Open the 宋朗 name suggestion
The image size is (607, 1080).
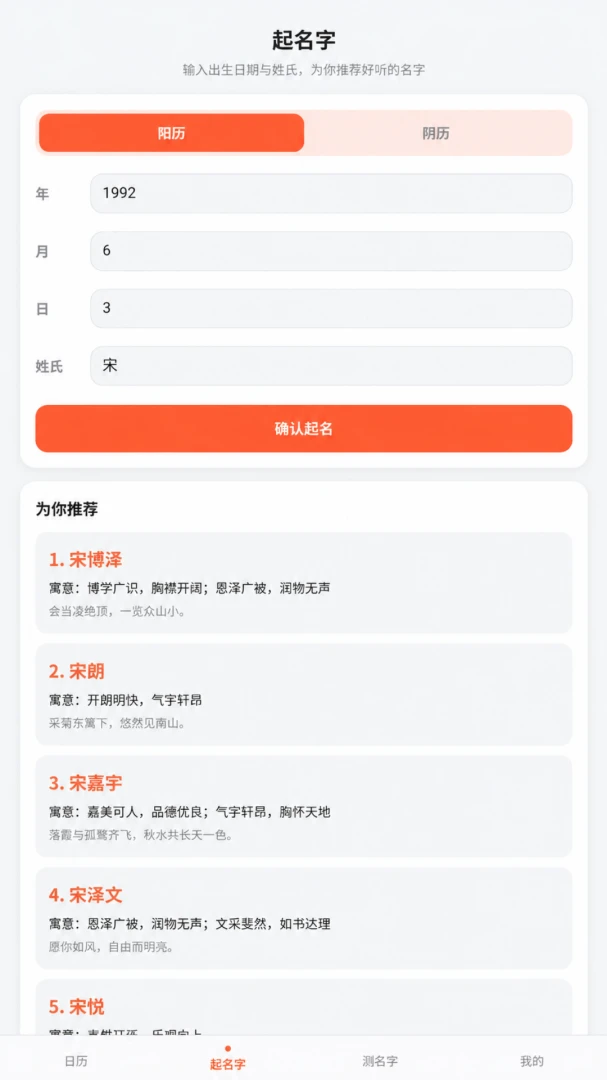click(x=304, y=694)
